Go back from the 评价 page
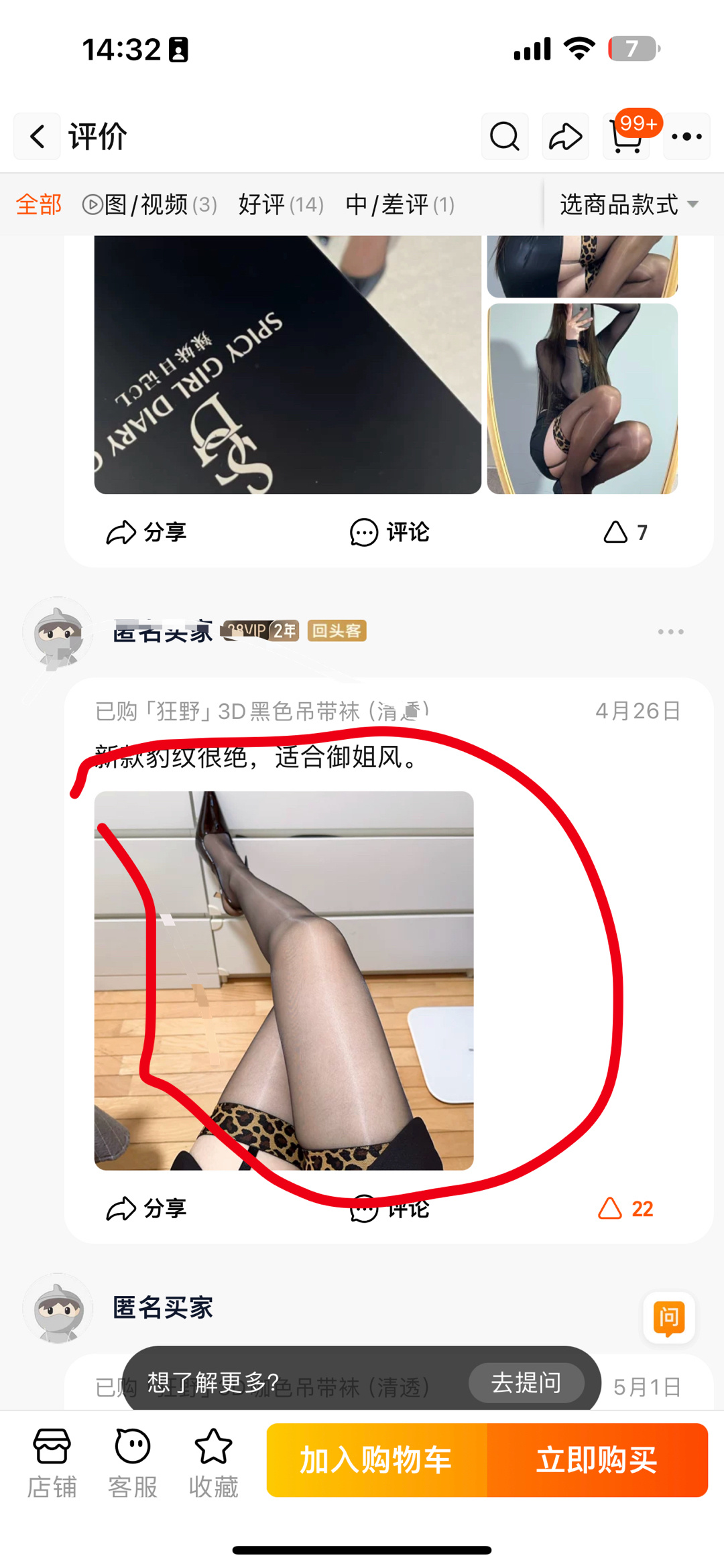This screenshot has height=1568, width=724. click(38, 137)
